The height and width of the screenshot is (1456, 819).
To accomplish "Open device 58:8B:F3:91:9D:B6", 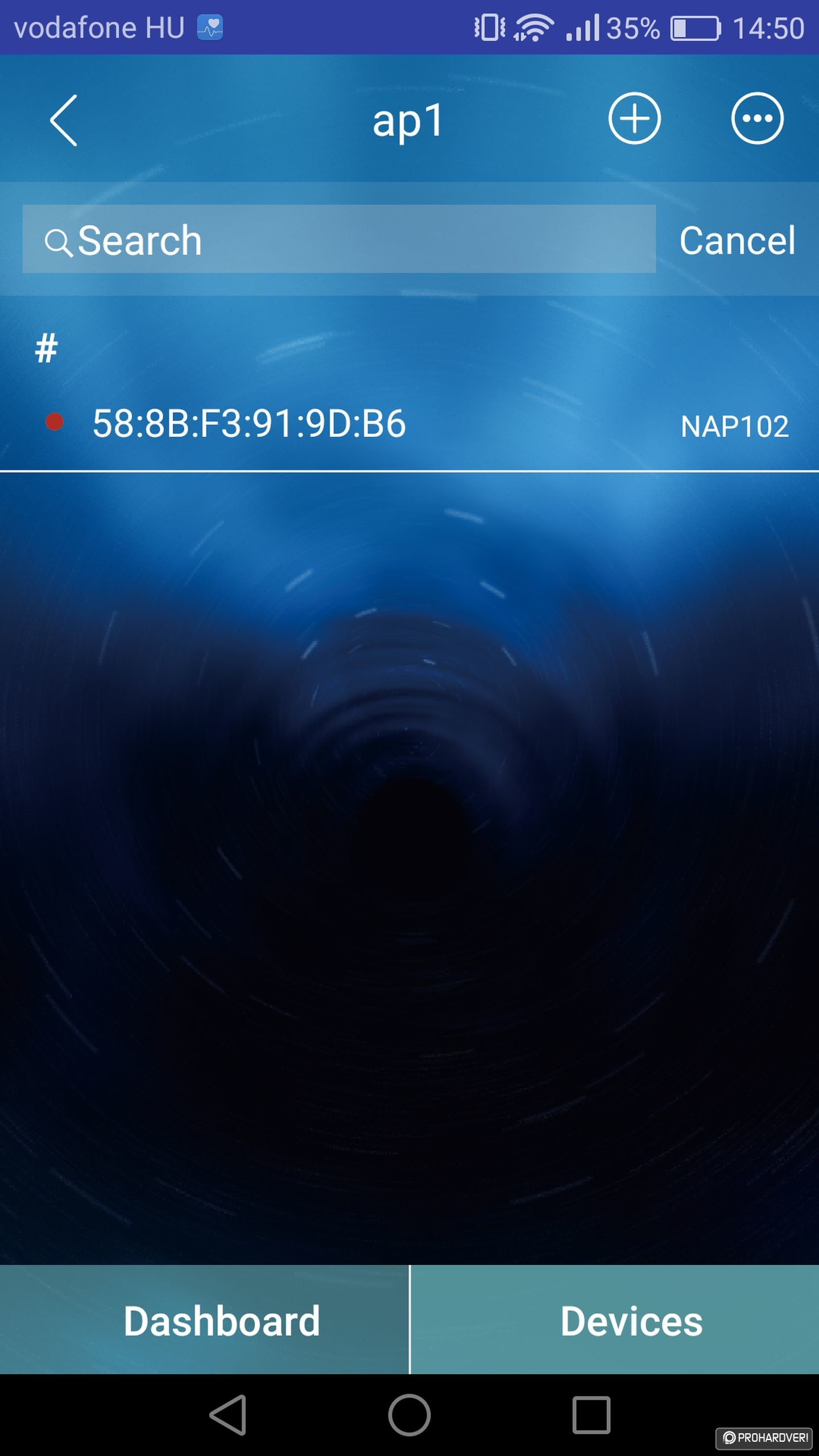I will 409,424.
